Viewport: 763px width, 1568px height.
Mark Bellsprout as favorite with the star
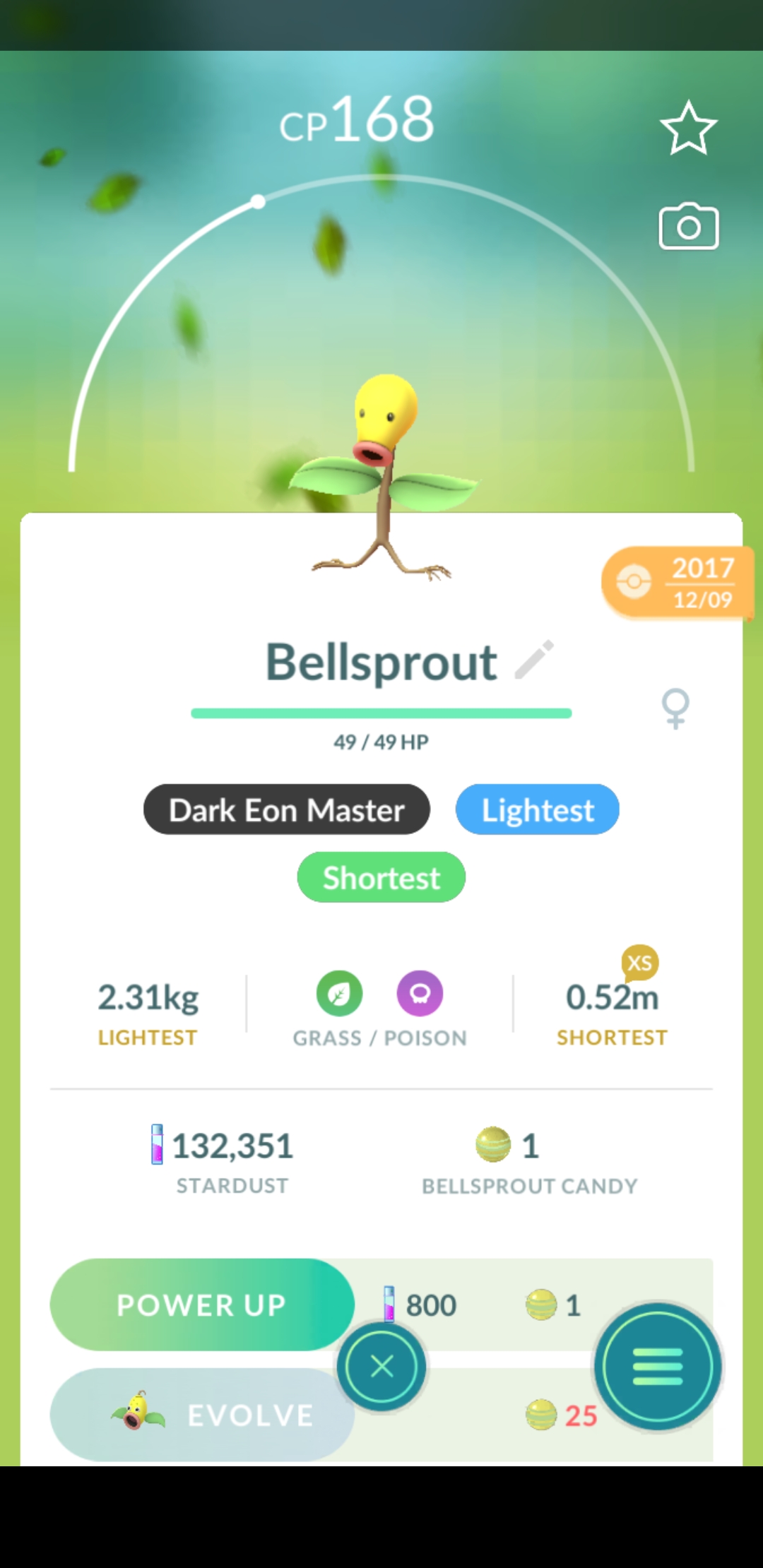click(x=688, y=128)
